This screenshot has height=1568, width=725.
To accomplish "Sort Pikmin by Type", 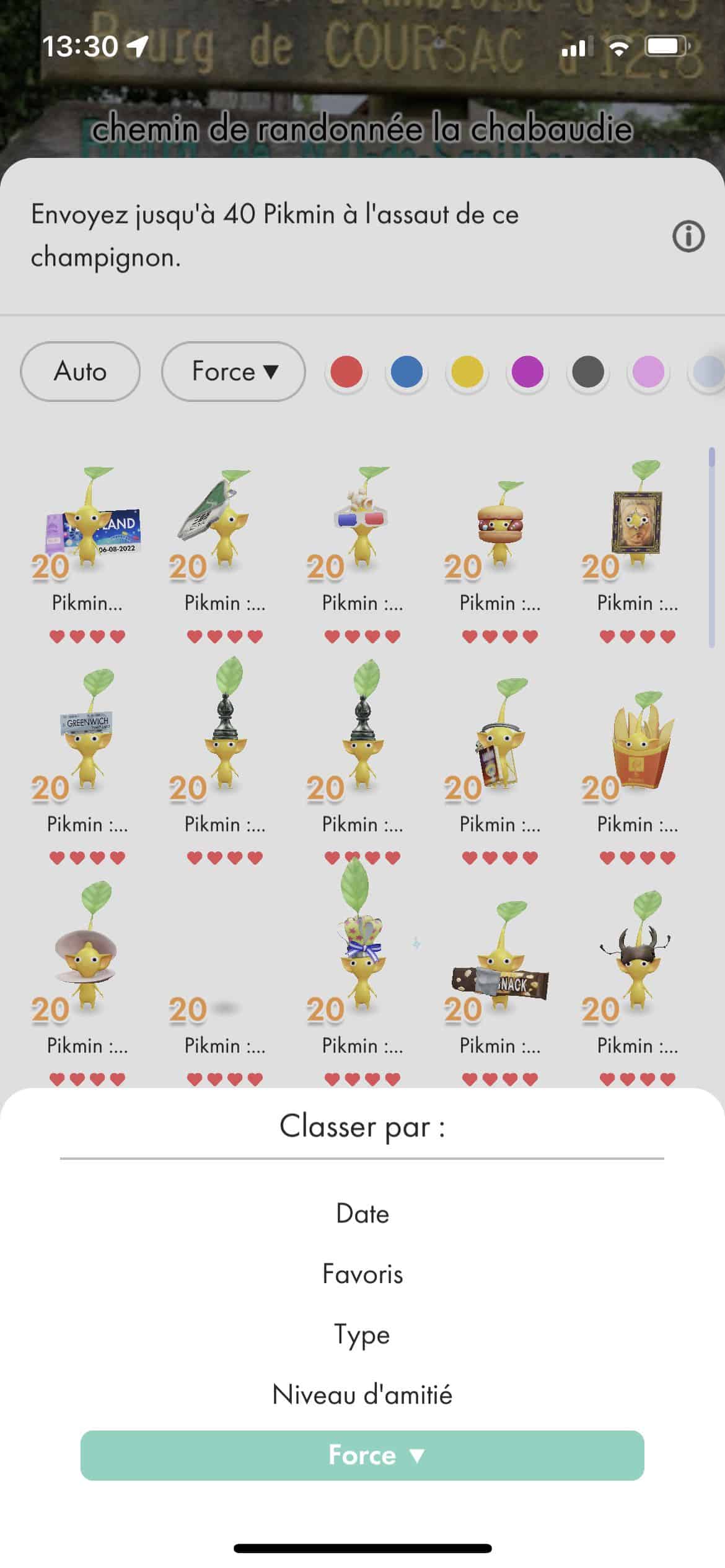I will (362, 1335).
